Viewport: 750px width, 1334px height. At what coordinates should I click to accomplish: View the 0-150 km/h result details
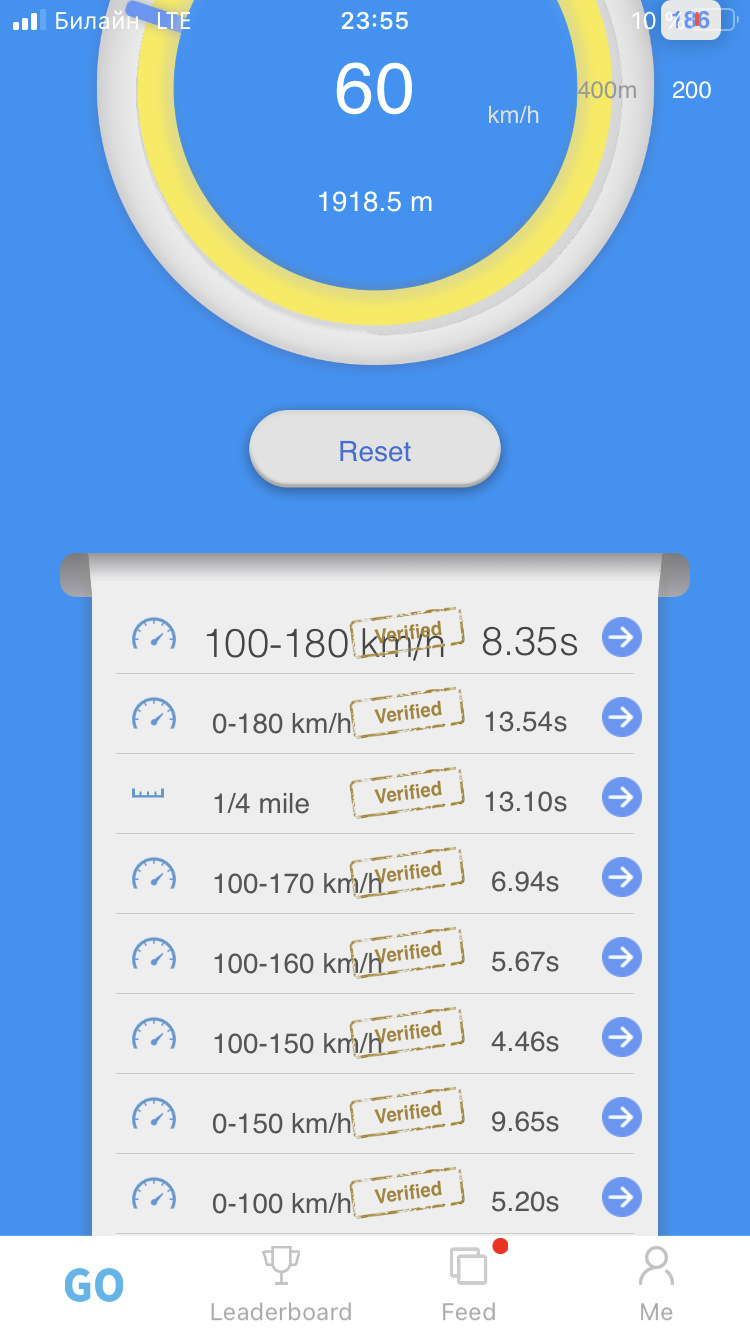coord(621,1117)
